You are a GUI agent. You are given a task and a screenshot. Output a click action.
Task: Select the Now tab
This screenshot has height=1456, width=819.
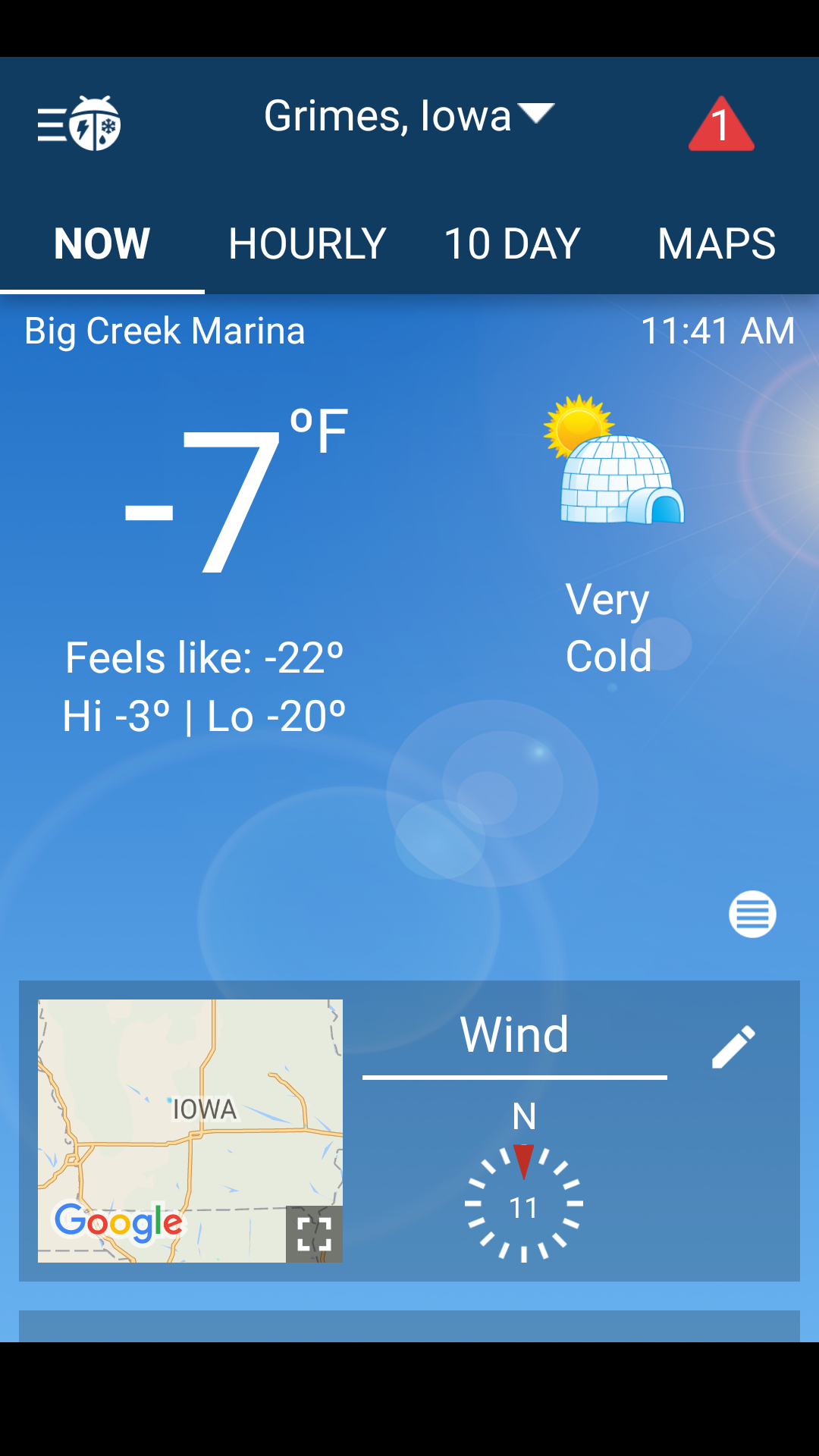[102, 243]
